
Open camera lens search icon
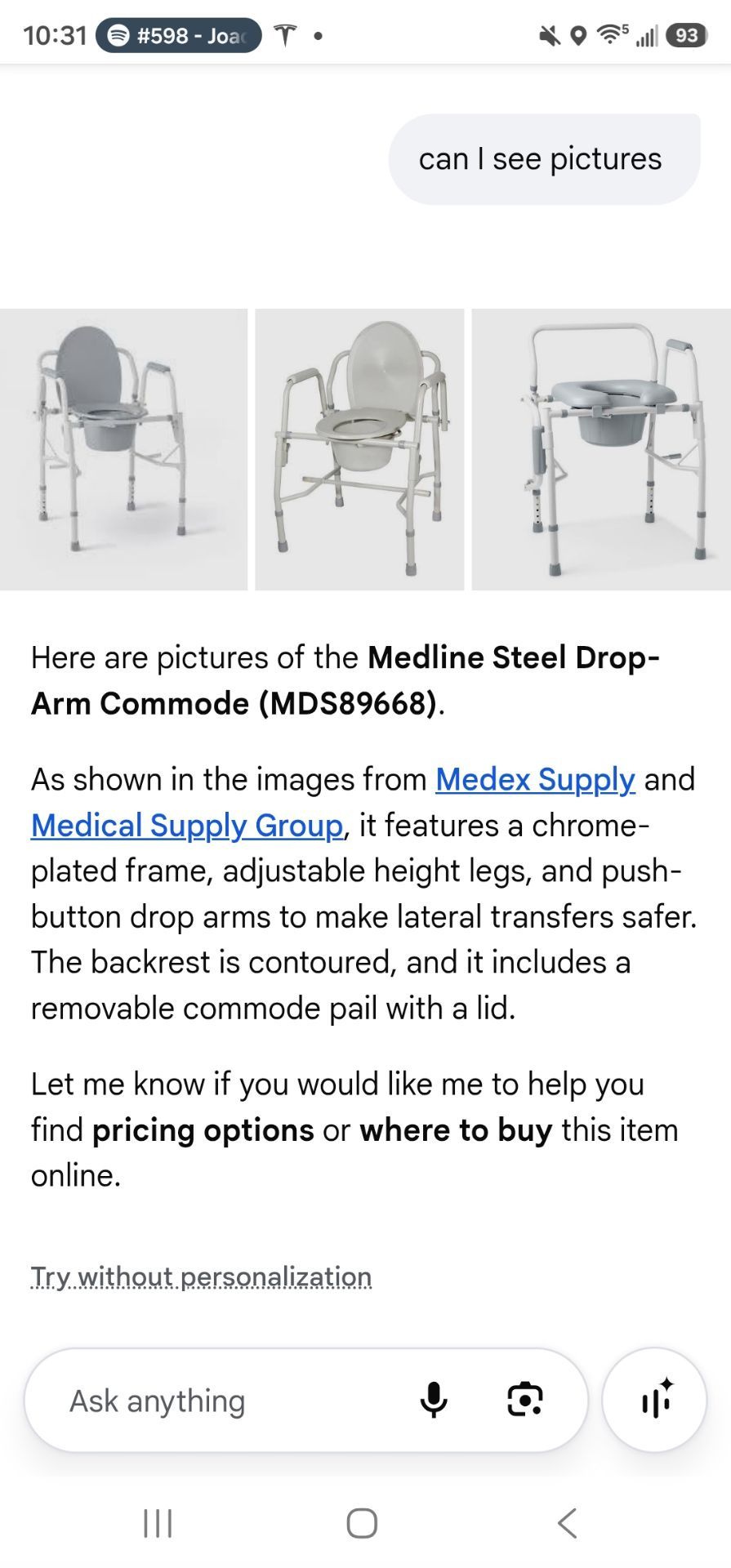point(525,1400)
